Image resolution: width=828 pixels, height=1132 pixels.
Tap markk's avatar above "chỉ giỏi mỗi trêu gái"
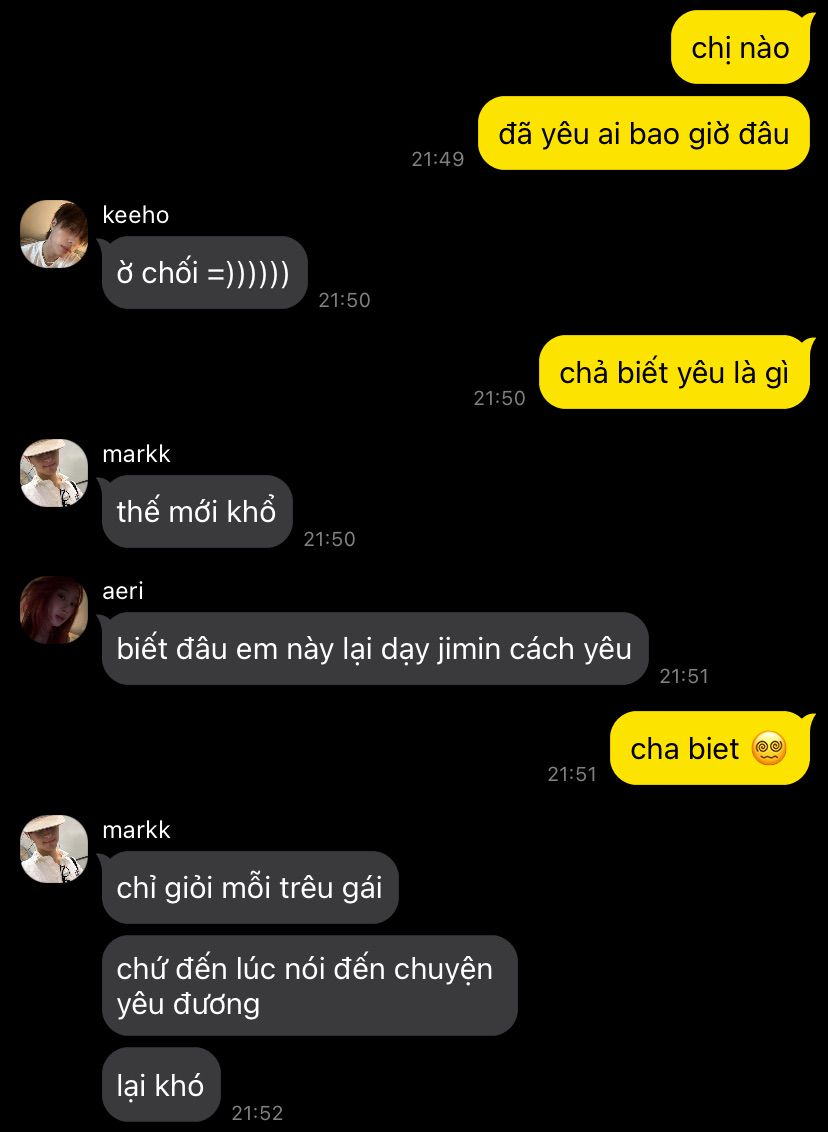coord(54,849)
